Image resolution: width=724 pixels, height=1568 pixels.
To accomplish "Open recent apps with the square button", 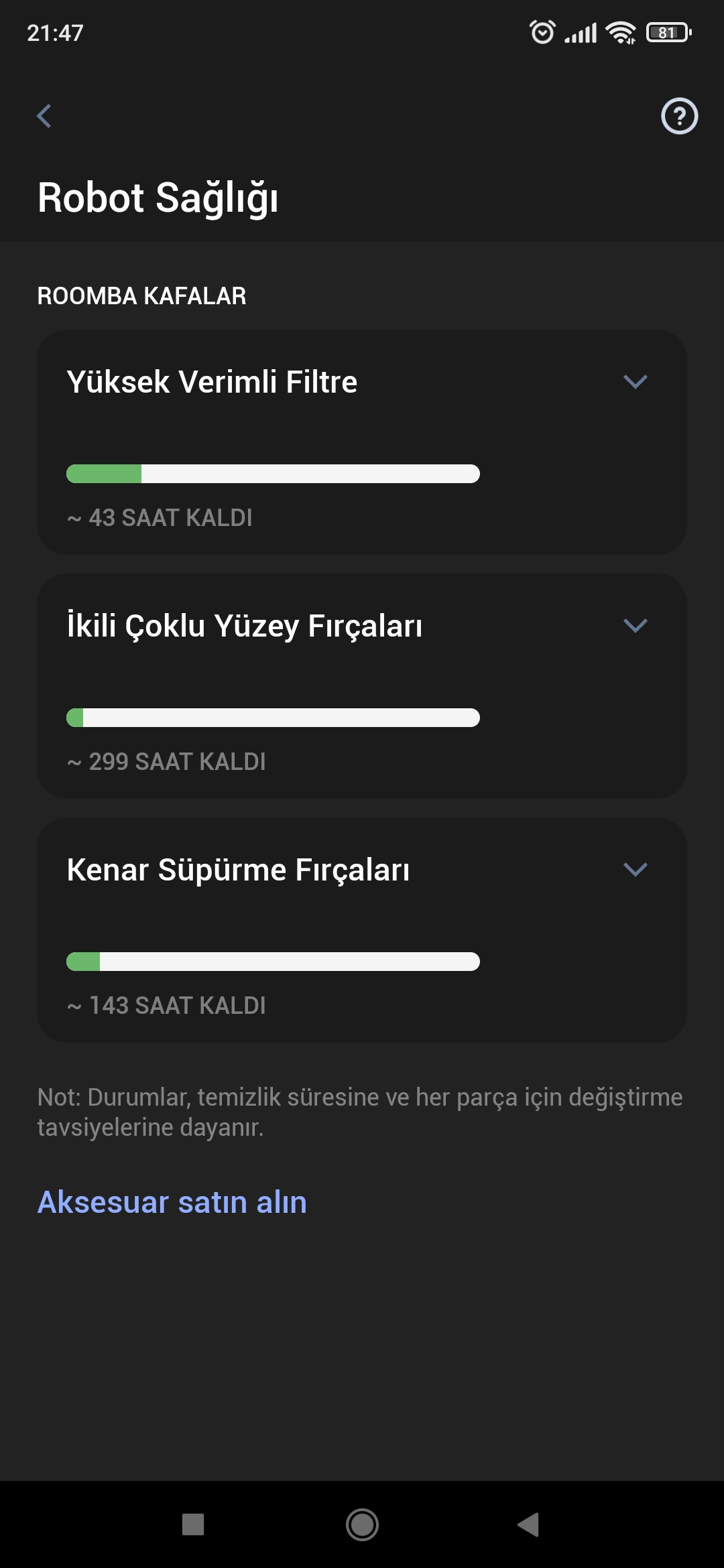I will point(193,1524).
